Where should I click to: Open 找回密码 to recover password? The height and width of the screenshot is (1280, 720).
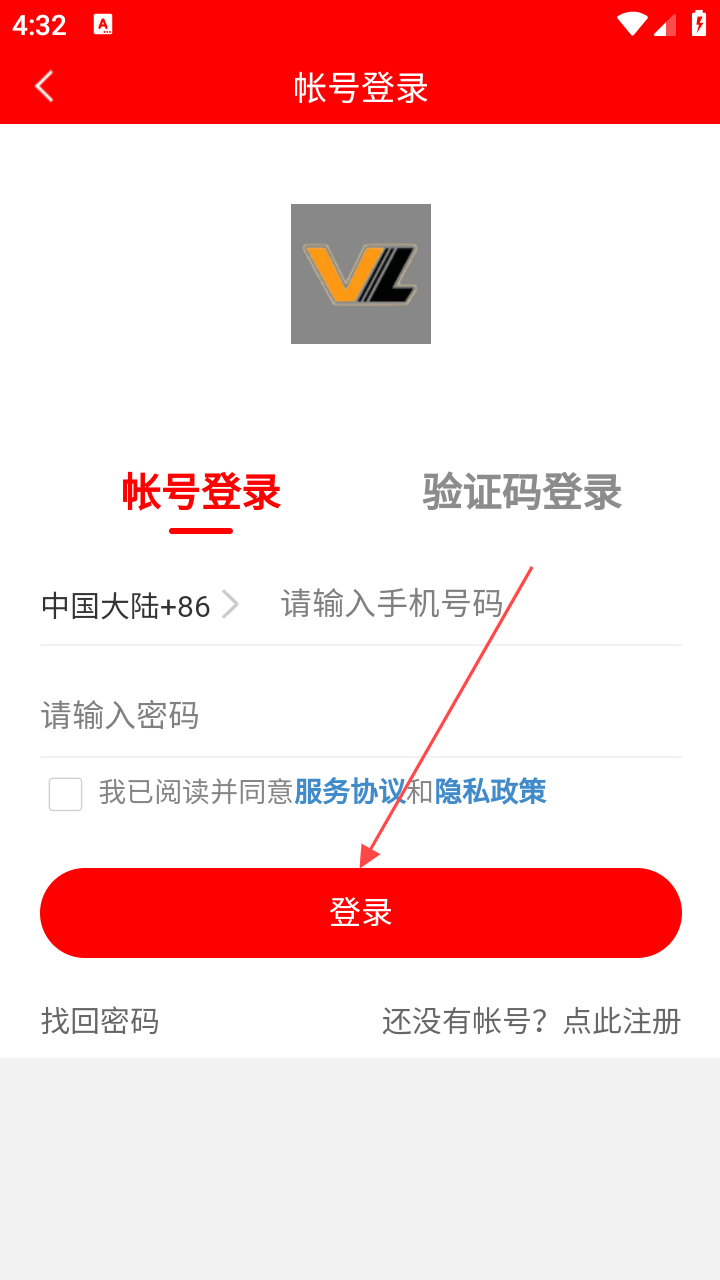point(100,1021)
